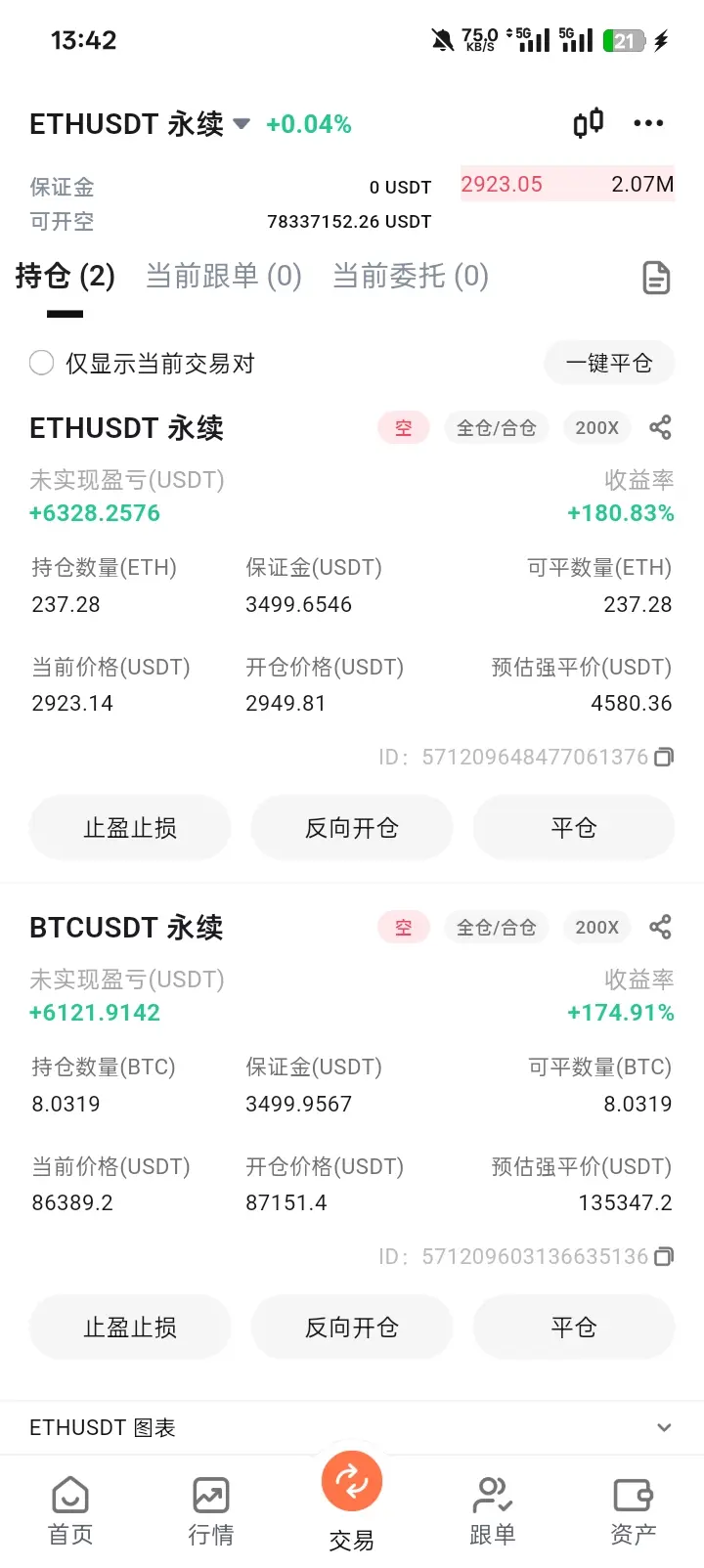Set 止盈止损 for the ETHUSDT position
Viewport: 704px width, 1568px height.
pos(130,828)
